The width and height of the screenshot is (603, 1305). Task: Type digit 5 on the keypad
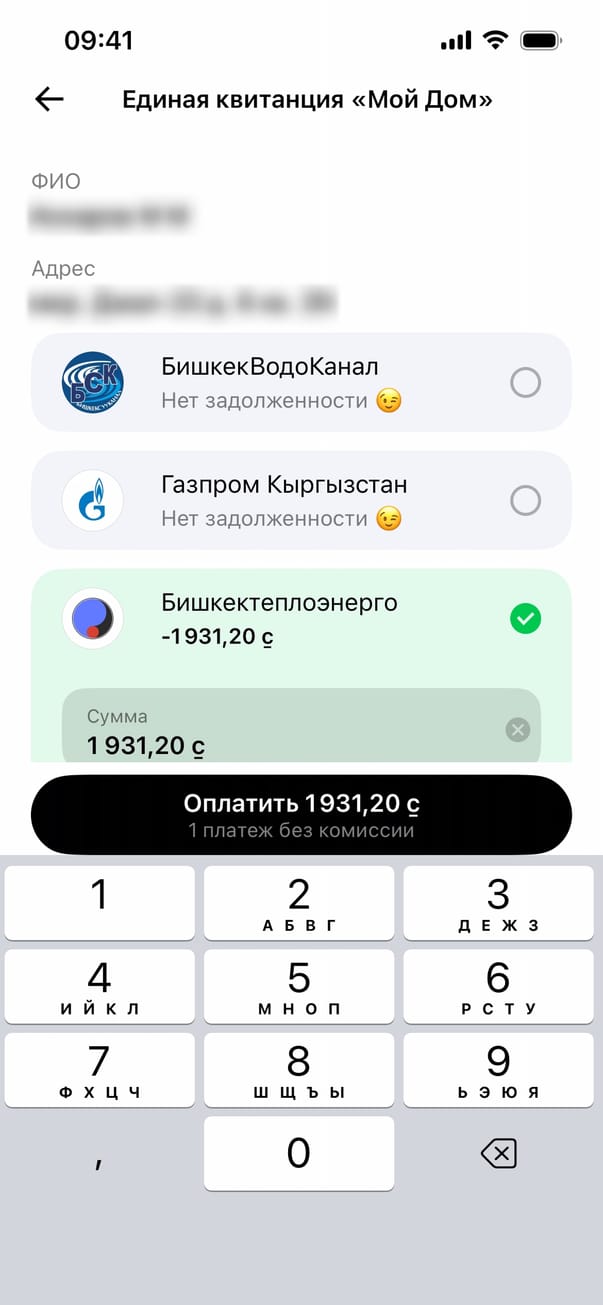pos(299,986)
